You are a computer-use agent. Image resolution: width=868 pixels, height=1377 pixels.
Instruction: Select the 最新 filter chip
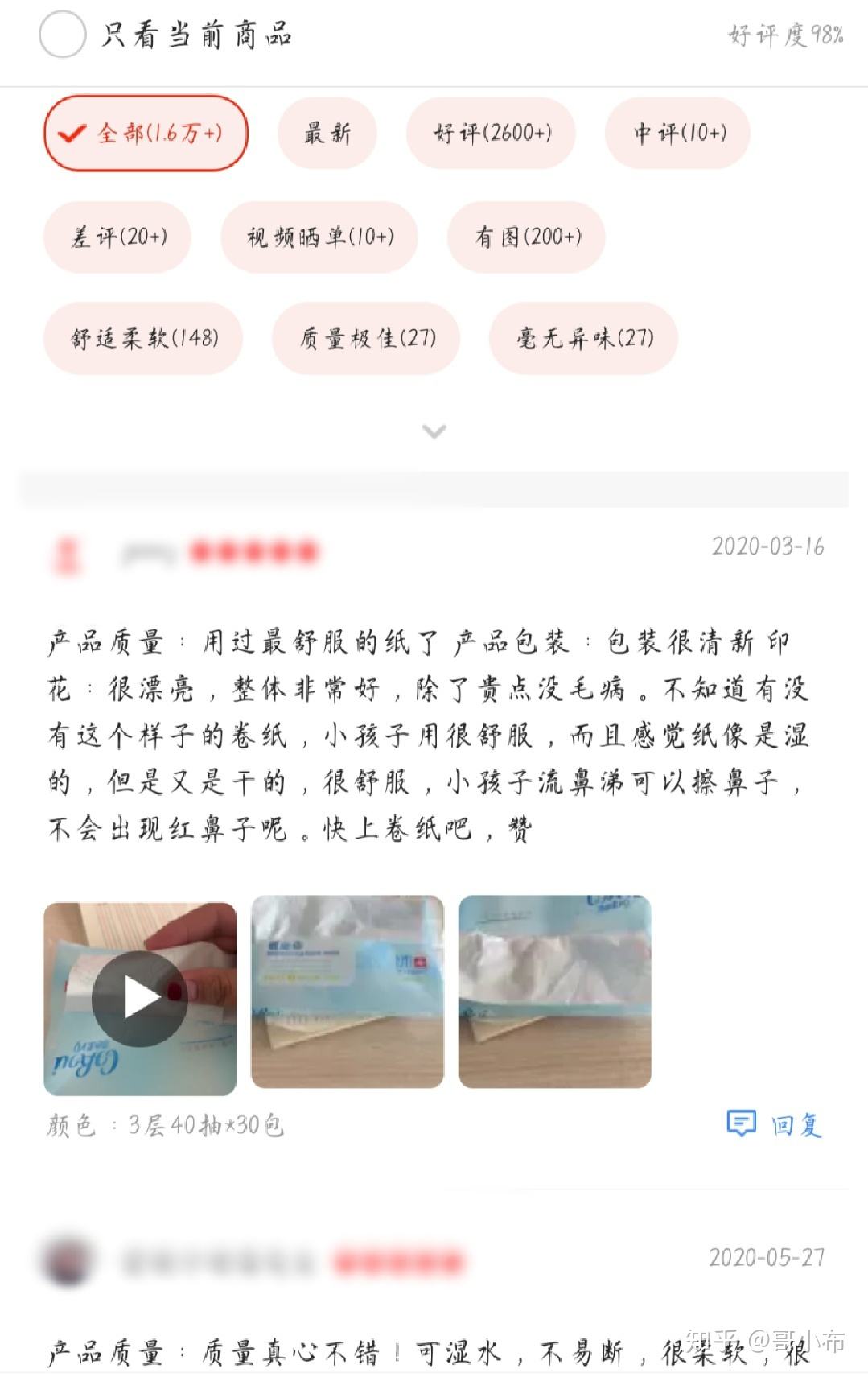[327, 134]
